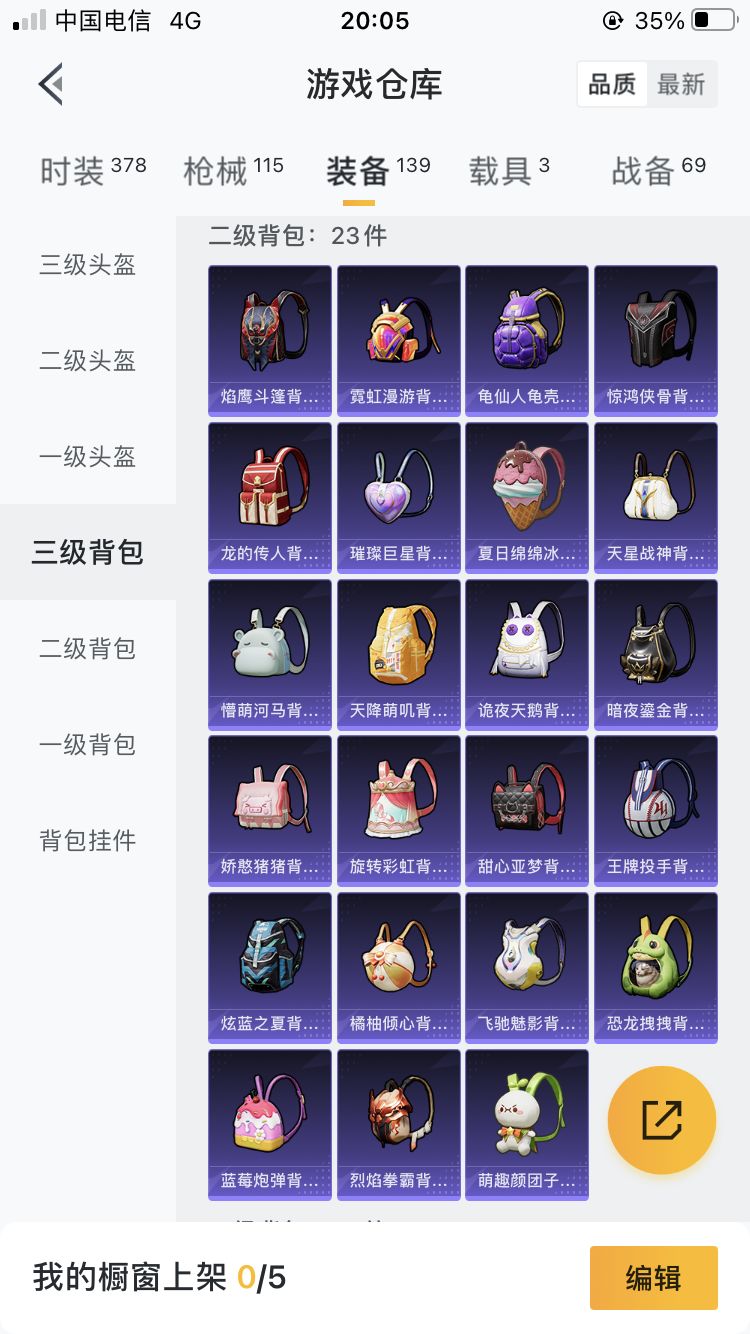Sort inventory by 最新
Image resolution: width=750 pixels, height=1334 pixels.
pos(681,85)
